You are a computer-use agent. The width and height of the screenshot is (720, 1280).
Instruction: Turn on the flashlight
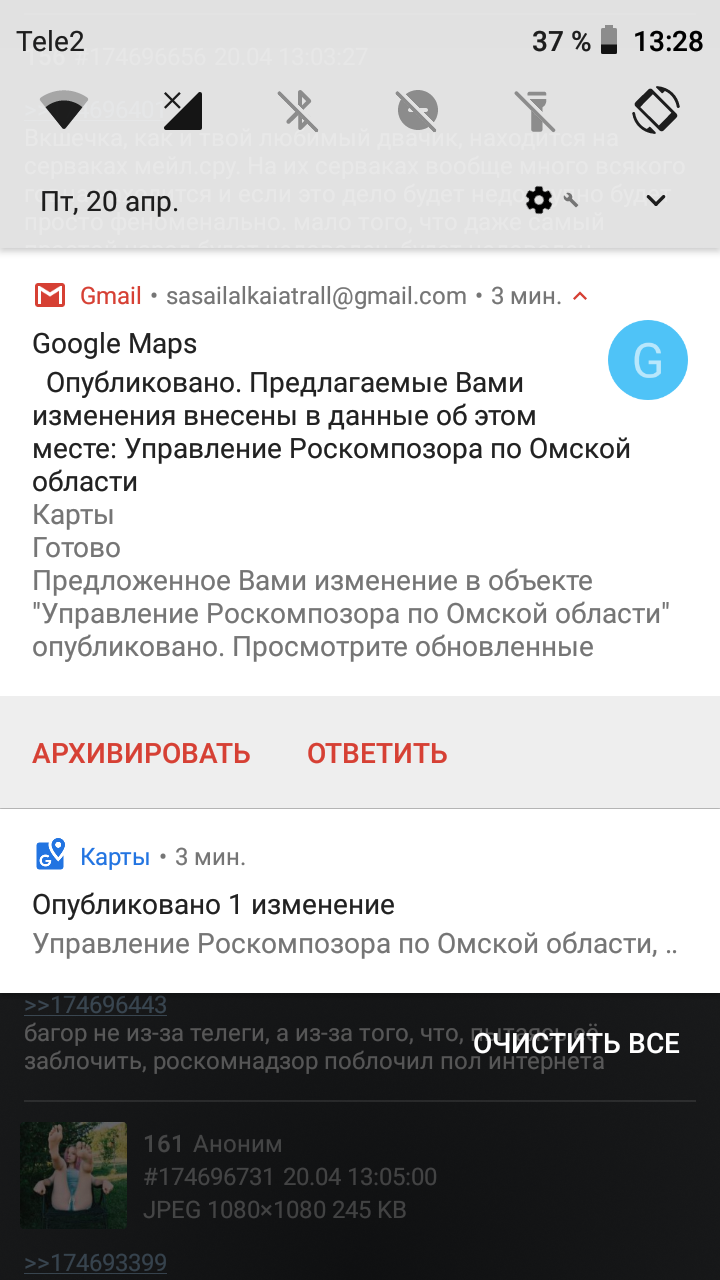(536, 110)
